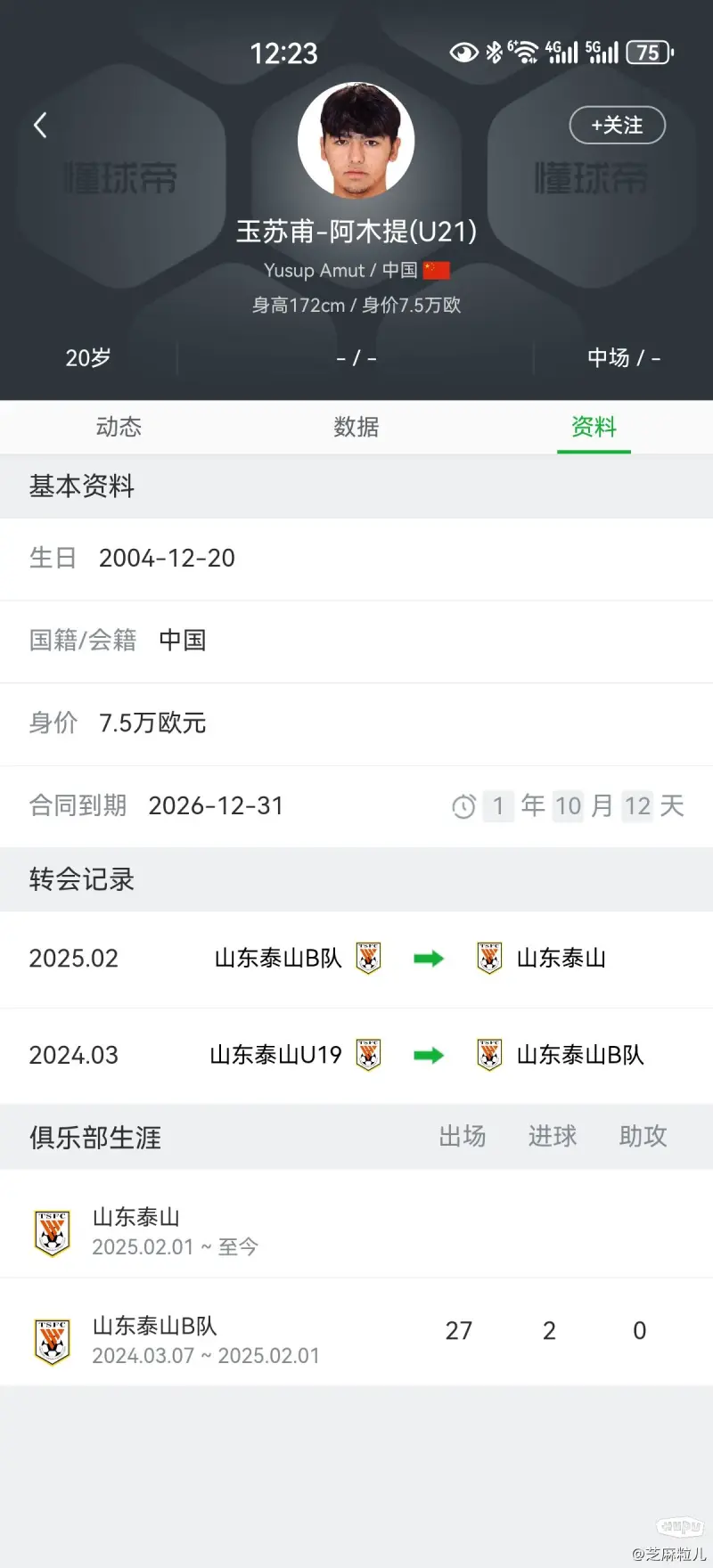Open 山东泰山 club career row
The width and height of the screenshot is (713, 1568).
[x=356, y=1233]
